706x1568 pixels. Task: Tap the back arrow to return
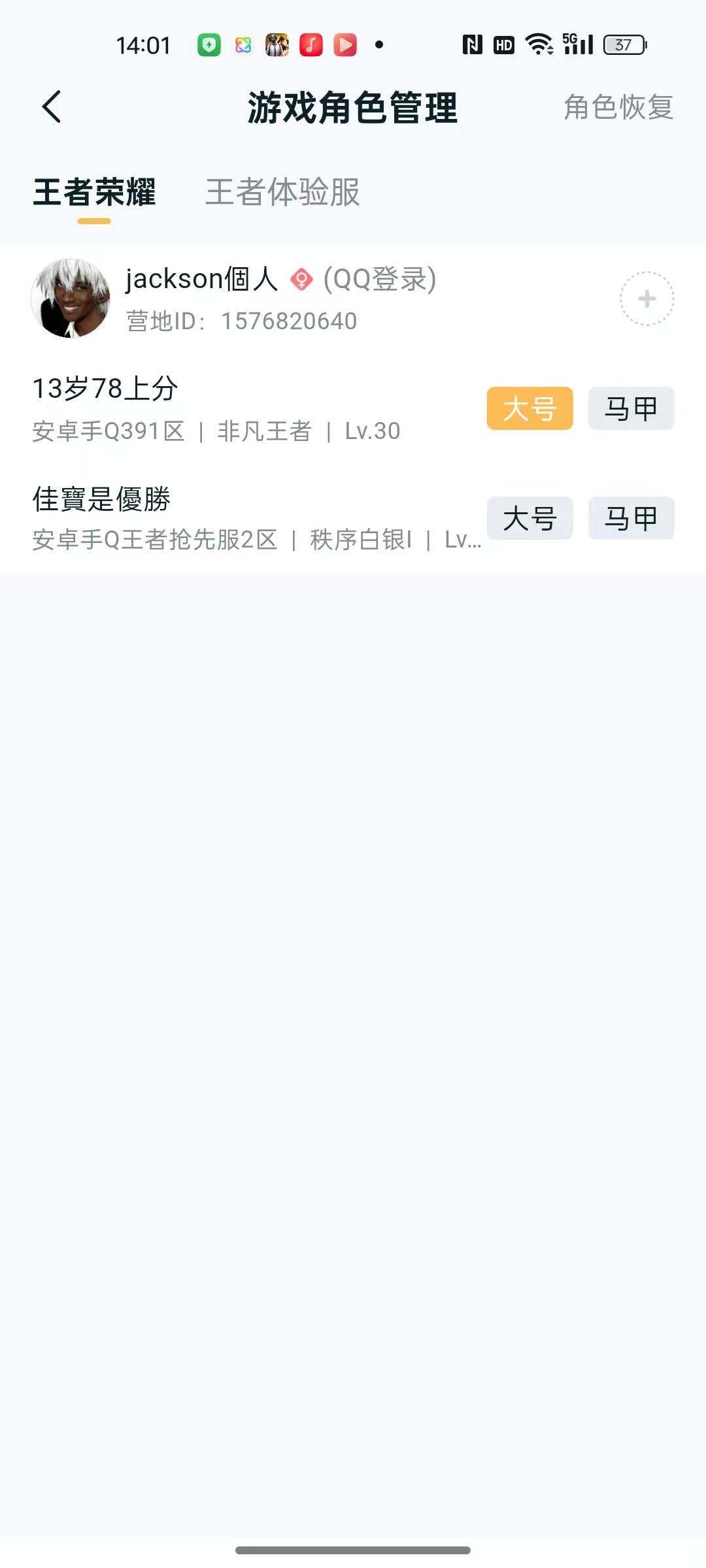(50, 106)
